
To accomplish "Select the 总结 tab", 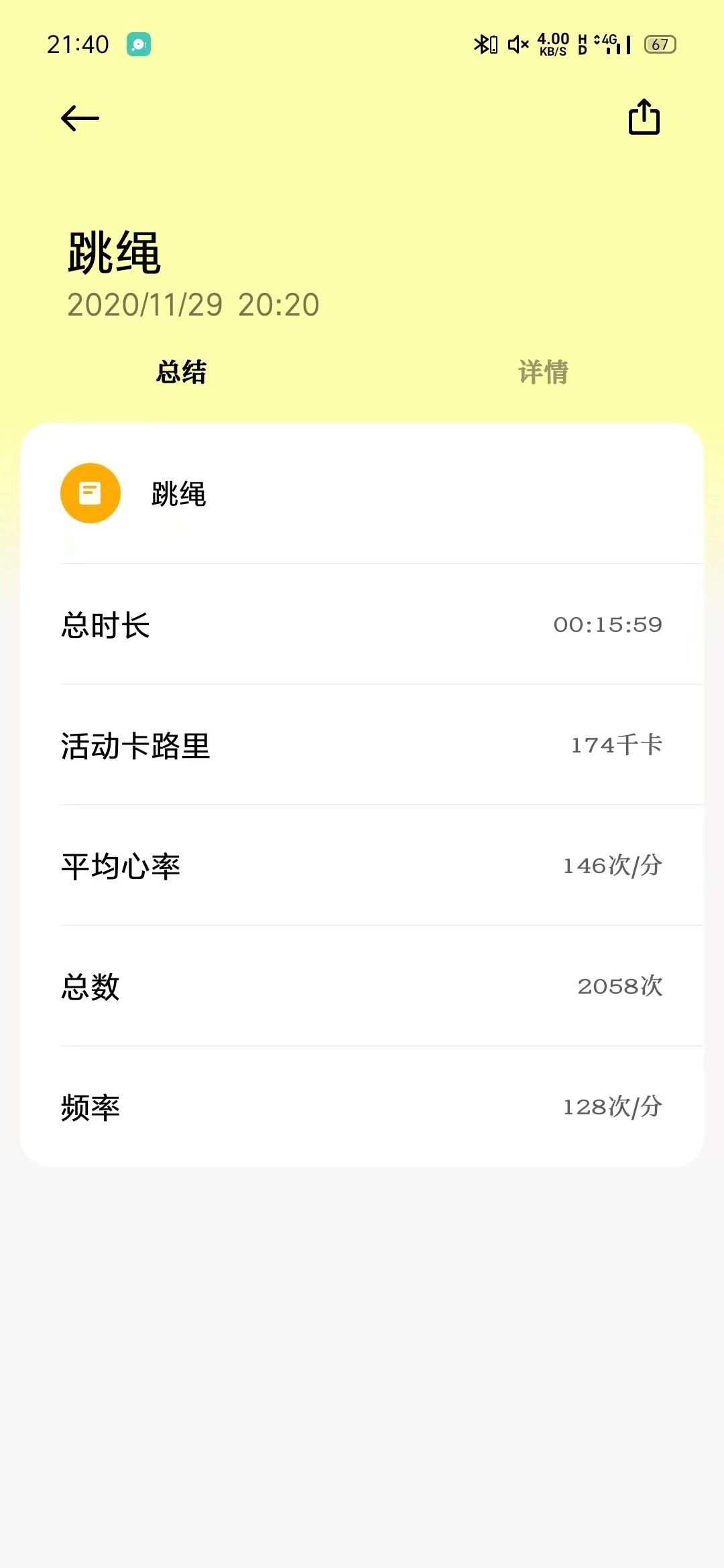I will pos(181,372).
